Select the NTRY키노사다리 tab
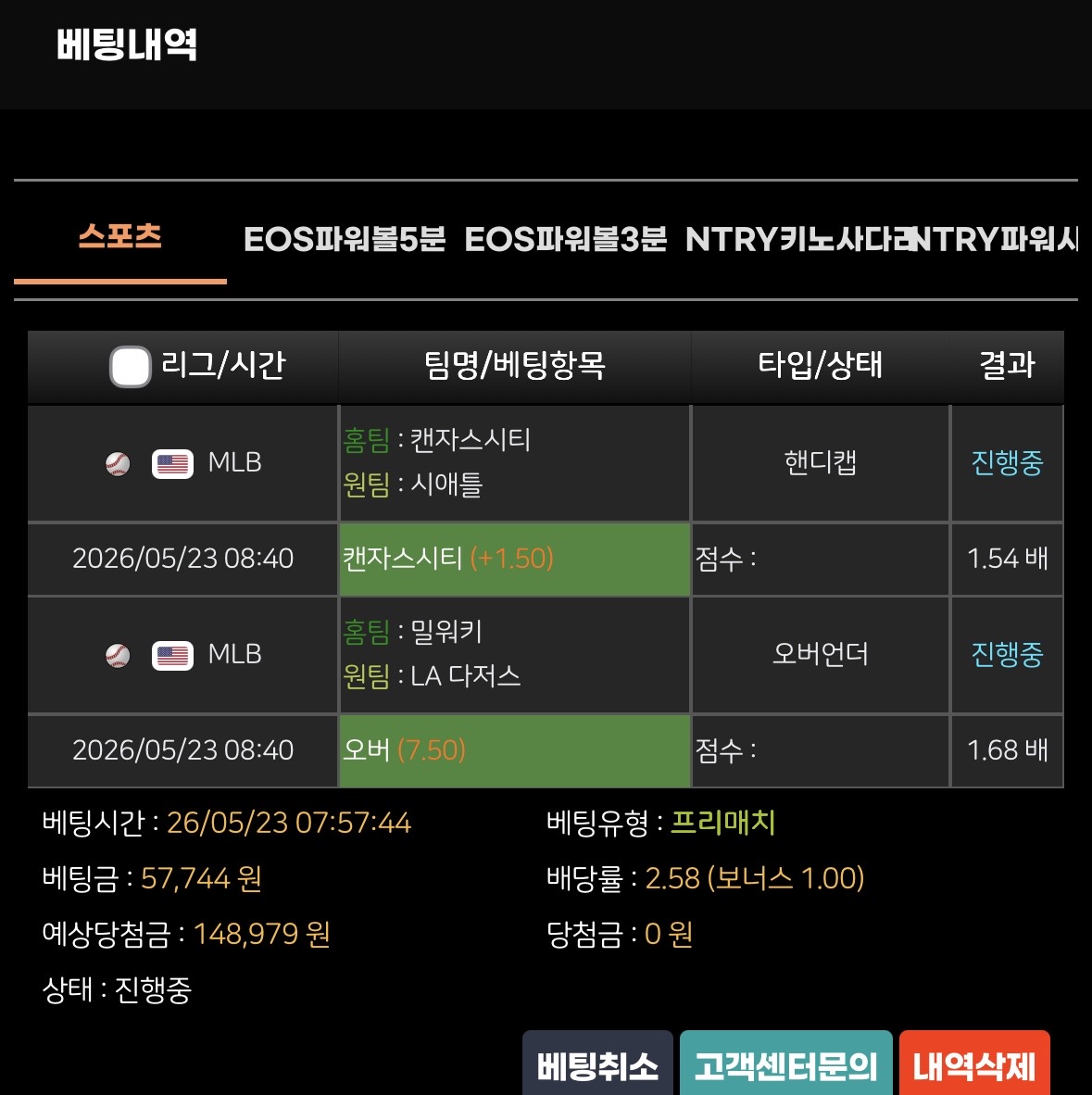The image size is (1092, 1095). (x=798, y=239)
